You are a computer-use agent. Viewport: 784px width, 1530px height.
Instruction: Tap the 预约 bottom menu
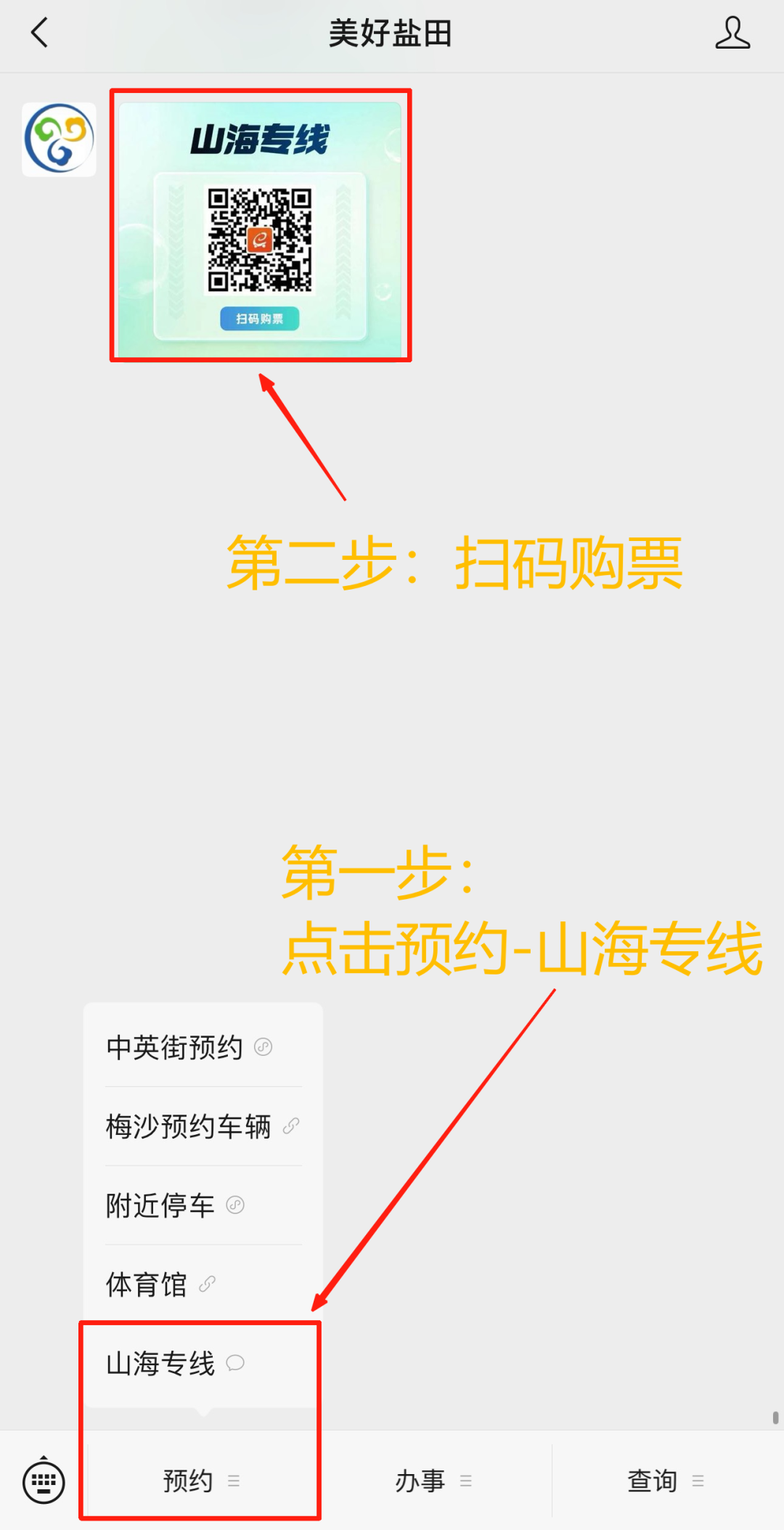[201, 1481]
